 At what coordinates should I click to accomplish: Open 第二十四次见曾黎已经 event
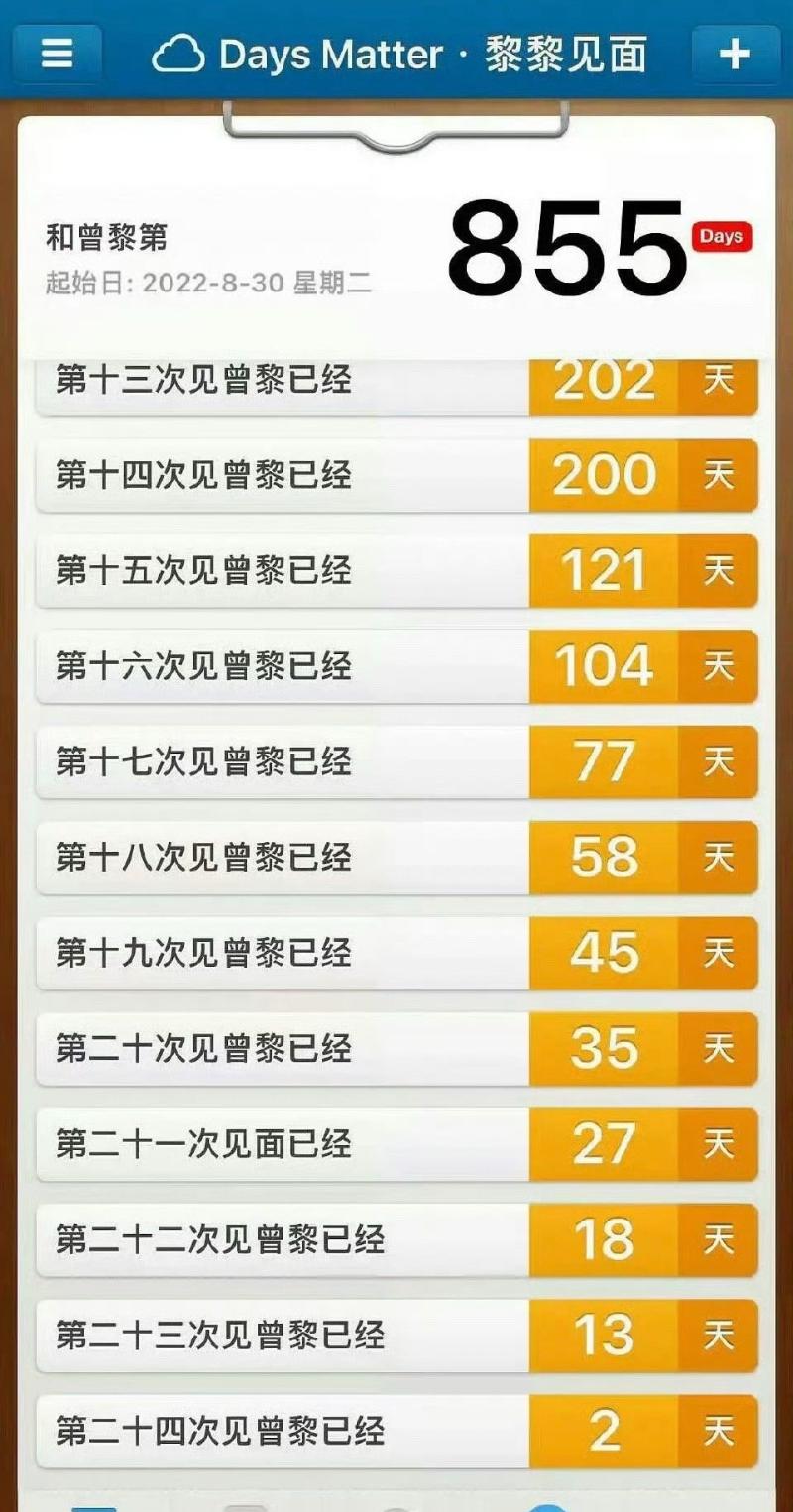point(396,1431)
